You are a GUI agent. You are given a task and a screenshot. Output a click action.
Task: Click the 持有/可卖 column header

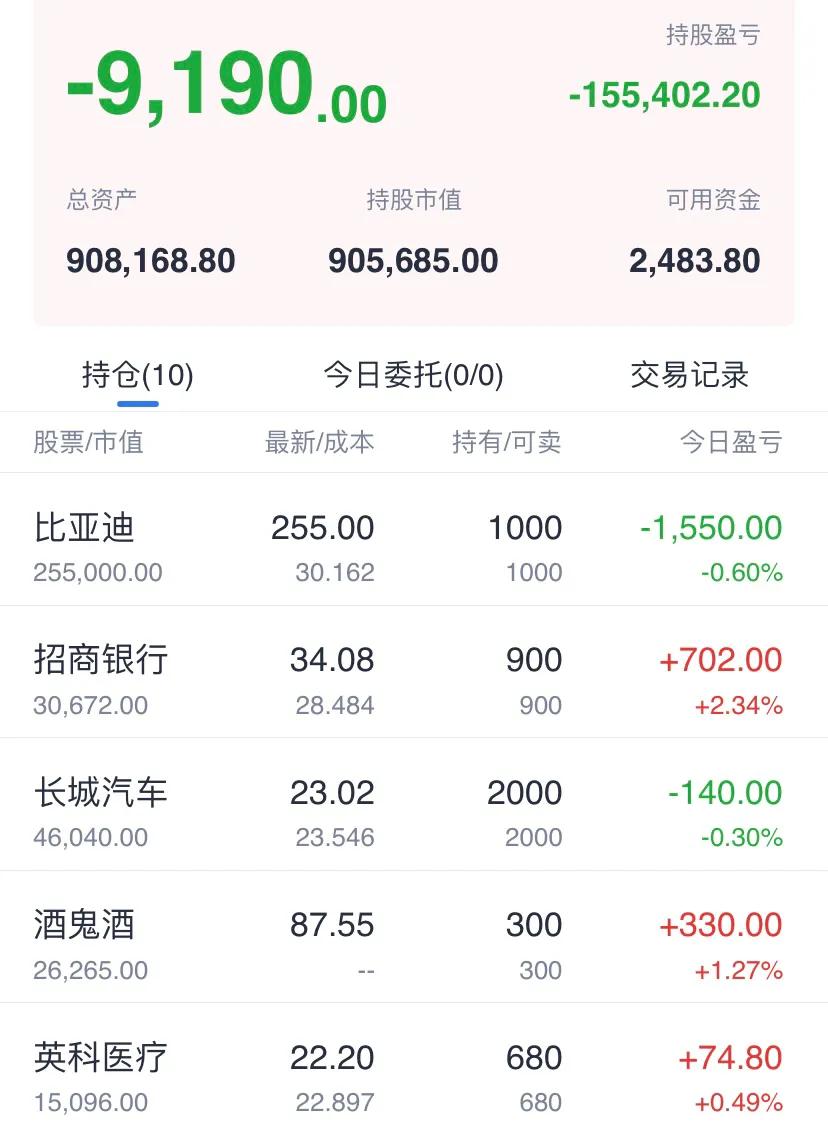(504, 443)
